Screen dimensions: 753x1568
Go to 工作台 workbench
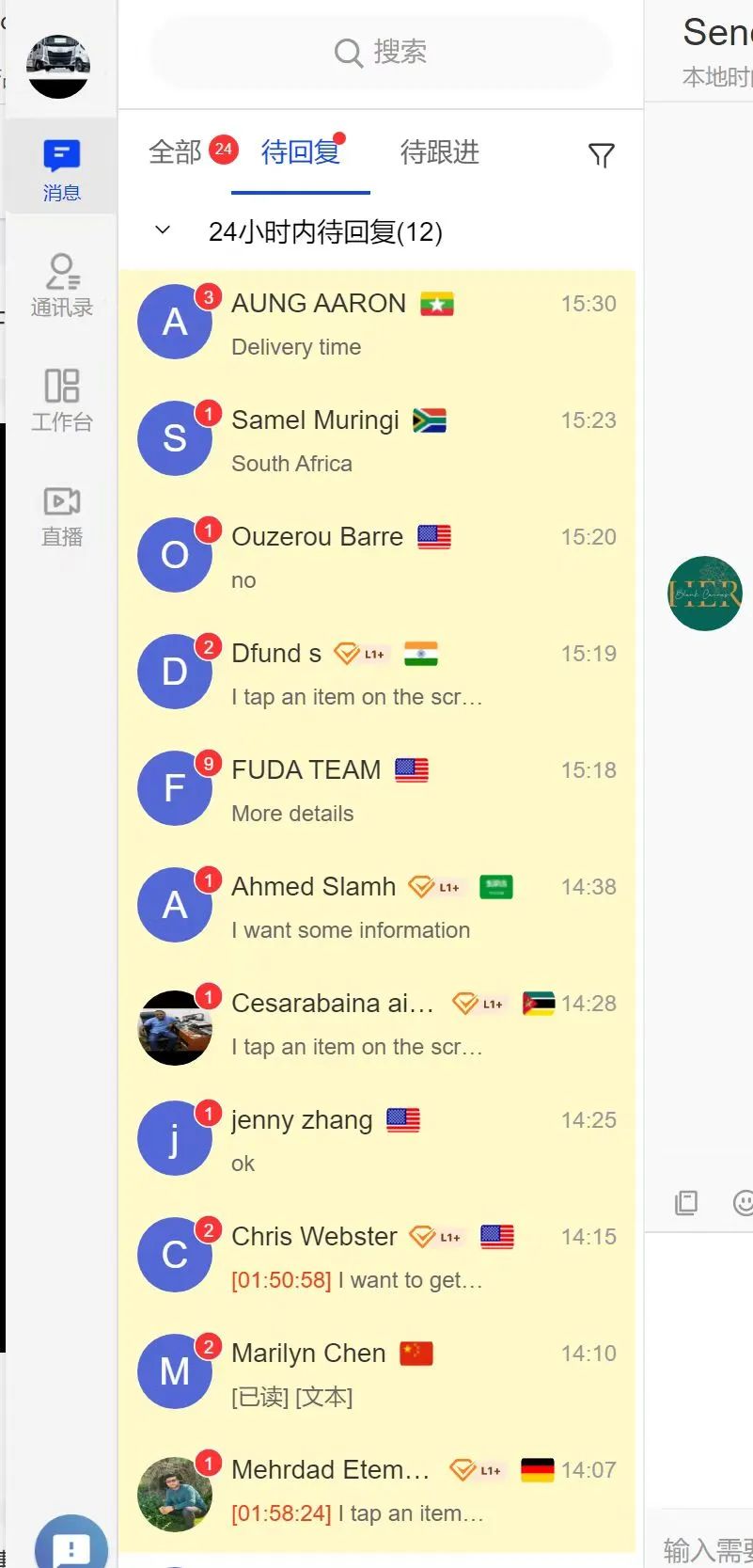coord(61,400)
